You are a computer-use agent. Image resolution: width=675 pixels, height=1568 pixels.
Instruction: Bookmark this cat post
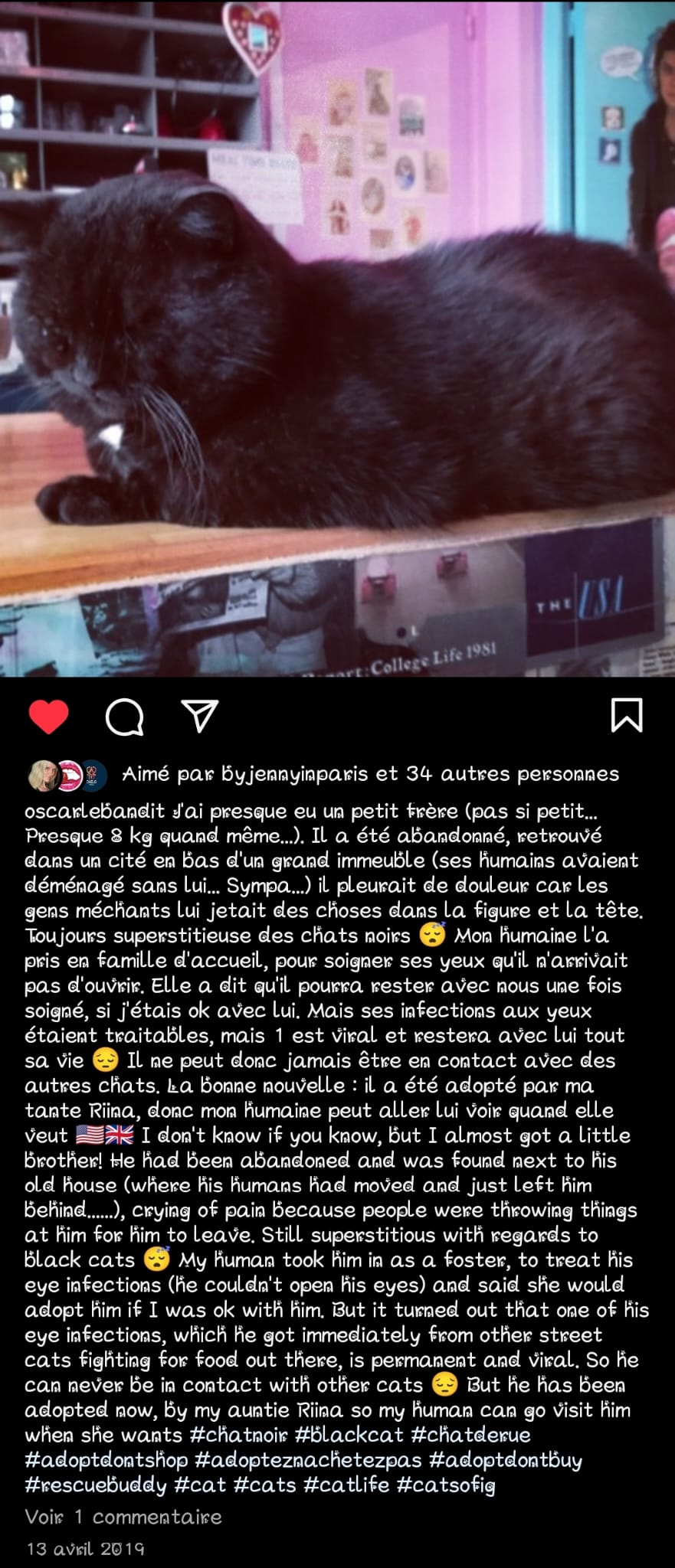tap(626, 715)
